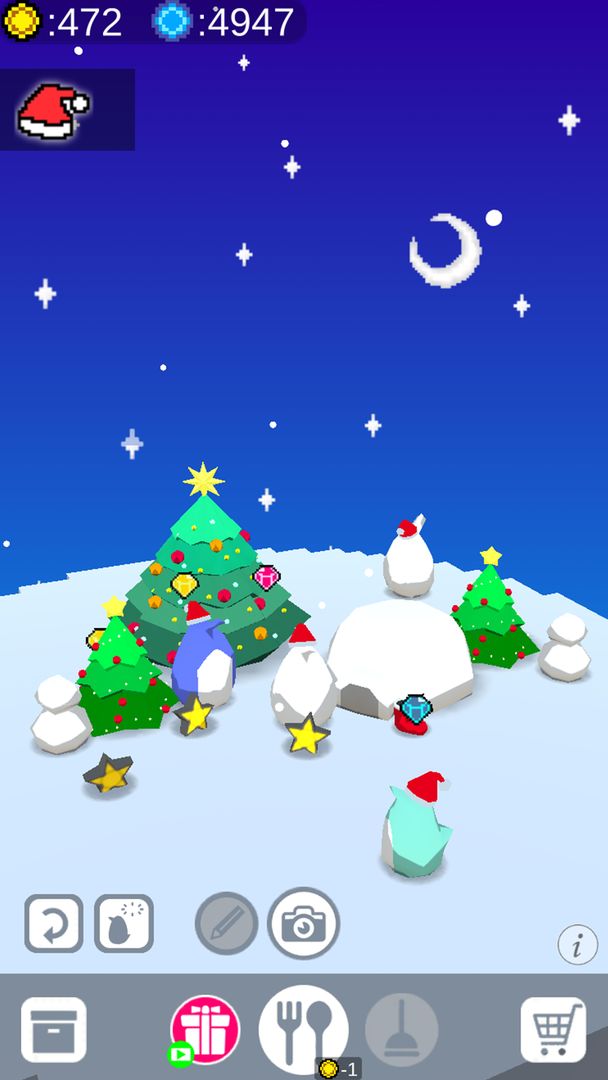Open the info button
Viewport: 608px width, 1080px height.
click(577, 945)
